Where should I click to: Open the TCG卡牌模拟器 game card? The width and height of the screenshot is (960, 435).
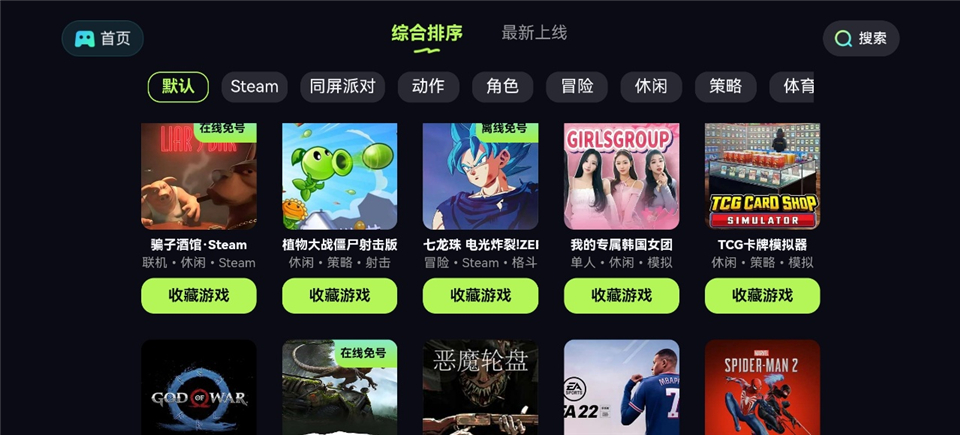pos(762,177)
